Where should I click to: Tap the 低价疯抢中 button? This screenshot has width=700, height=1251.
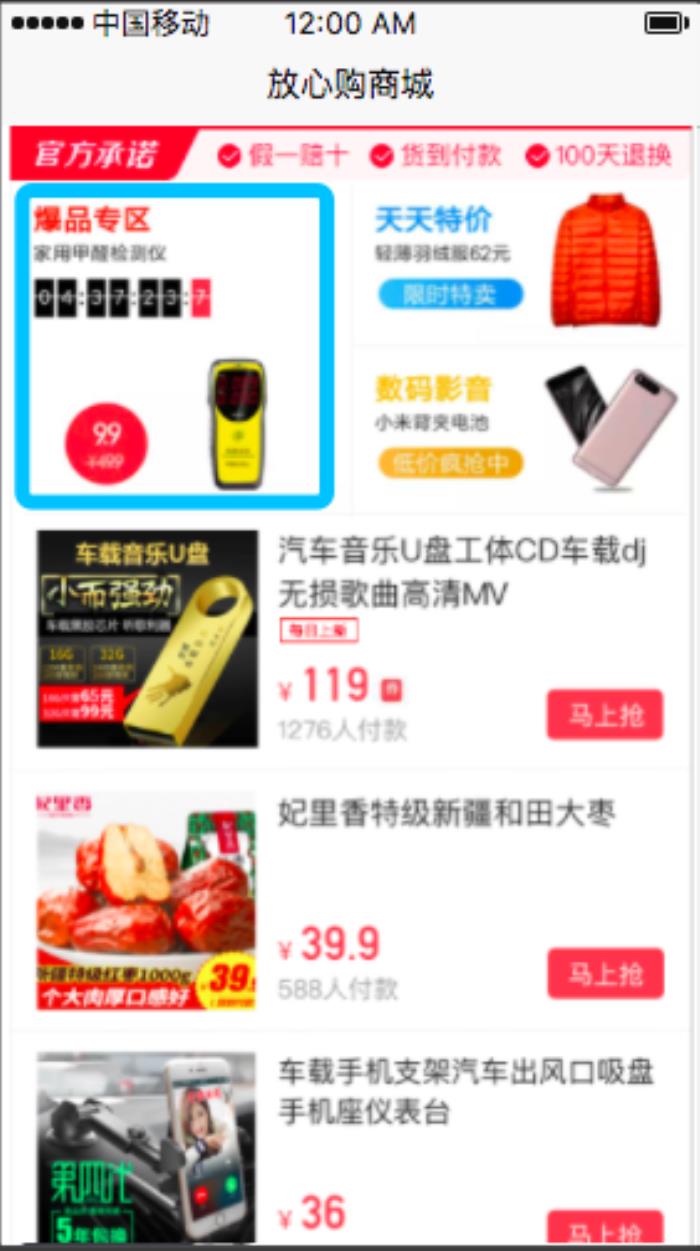pos(450,463)
